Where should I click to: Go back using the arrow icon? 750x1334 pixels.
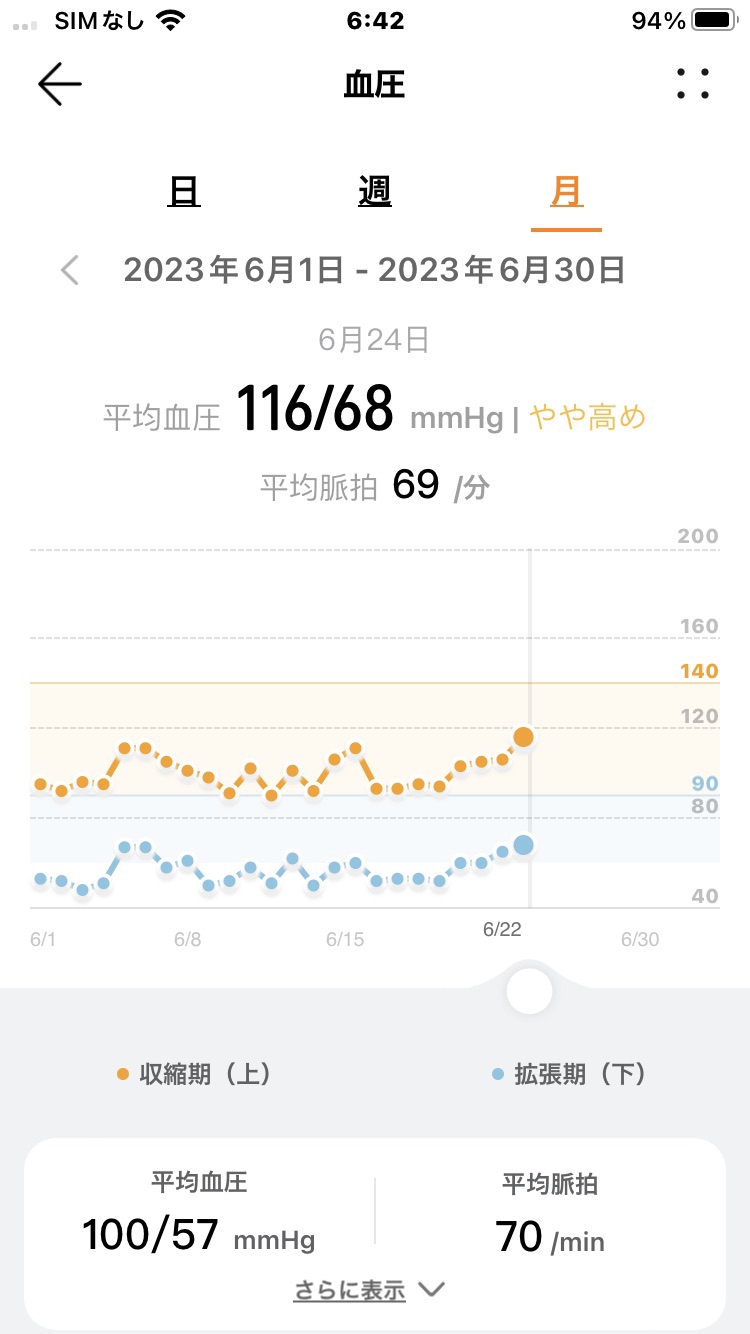coord(59,85)
